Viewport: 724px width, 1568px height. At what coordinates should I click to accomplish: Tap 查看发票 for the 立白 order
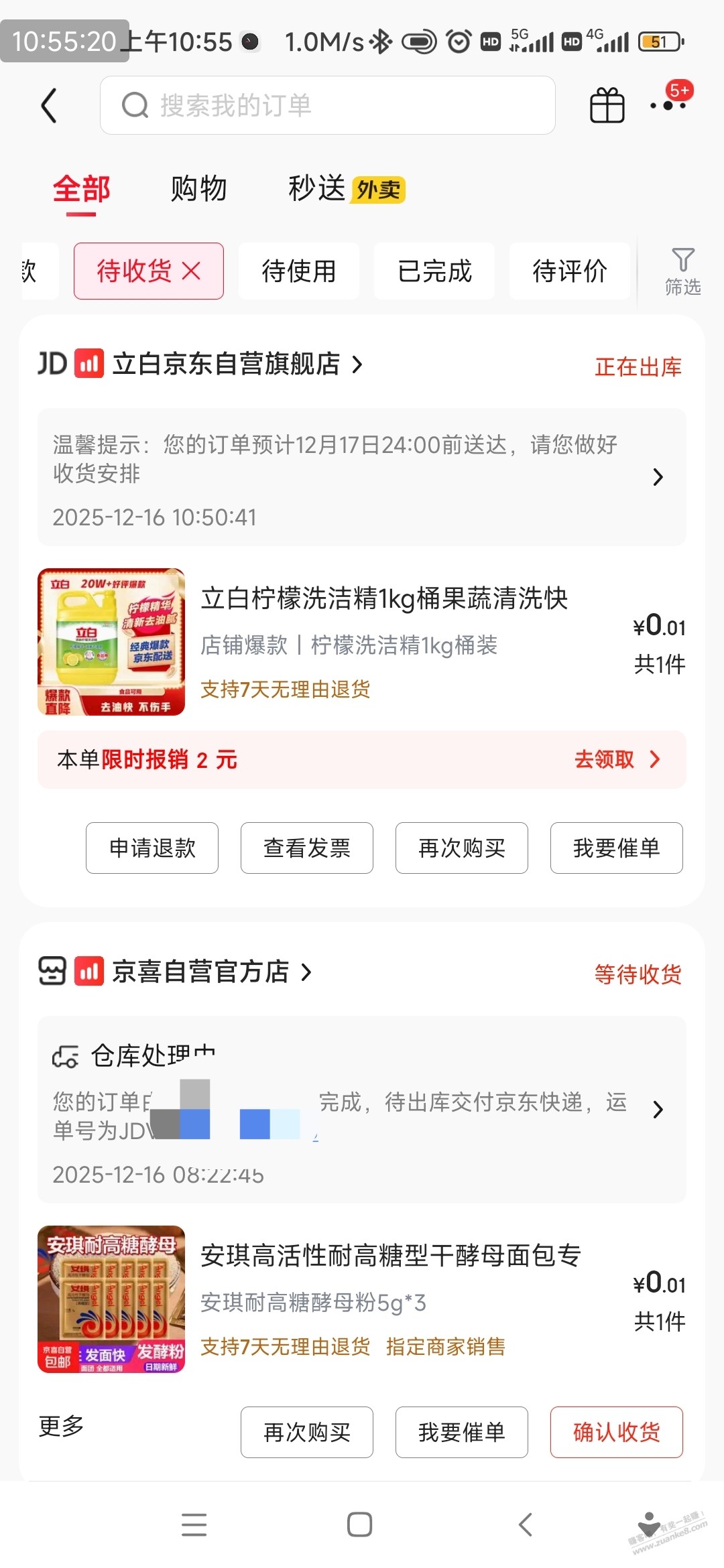point(307,848)
